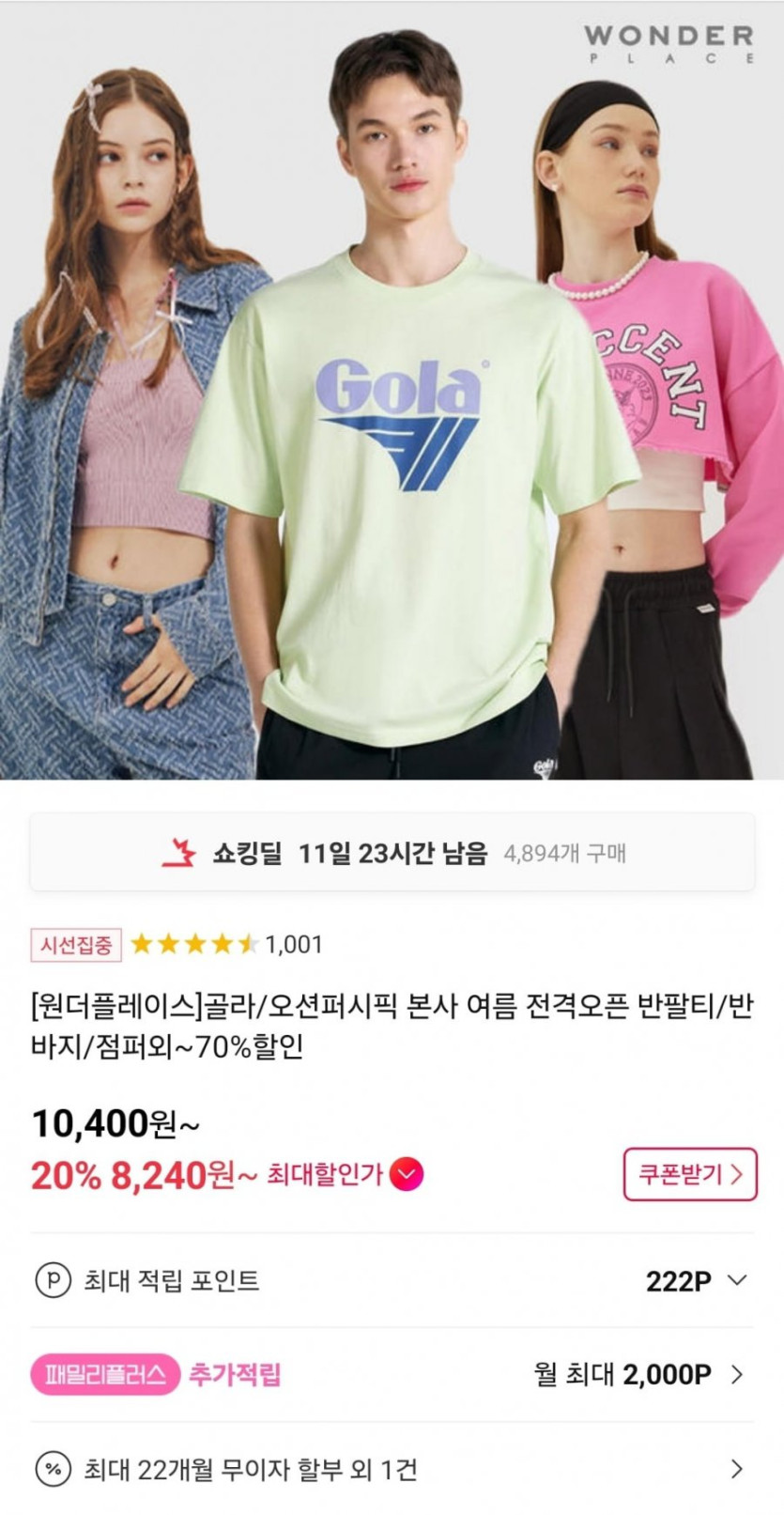This screenshot has width=784, height=1515.
Task: Open the 쇼킹딜 deal banner
Action: tap(392, 853)
